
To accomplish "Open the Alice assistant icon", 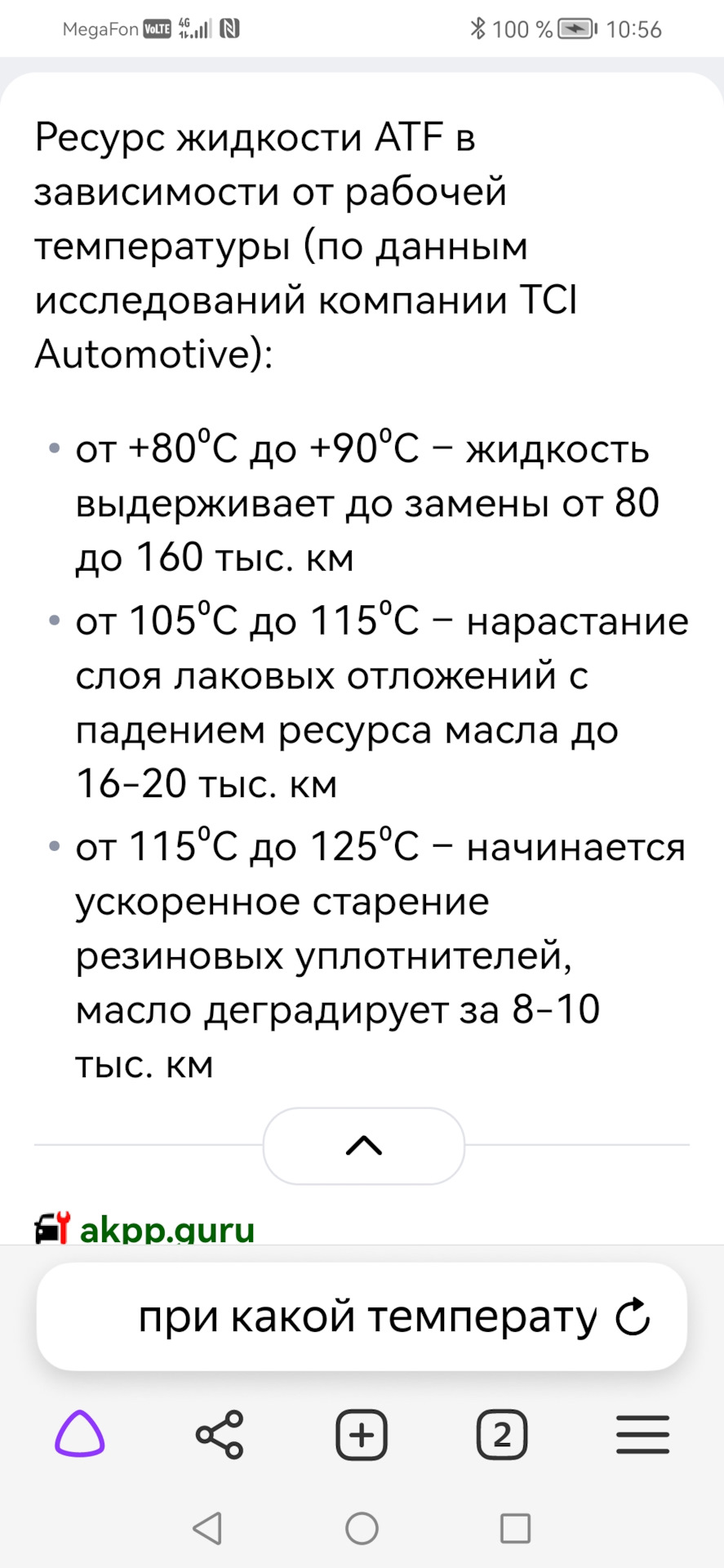I will (x=80, y=1434).
